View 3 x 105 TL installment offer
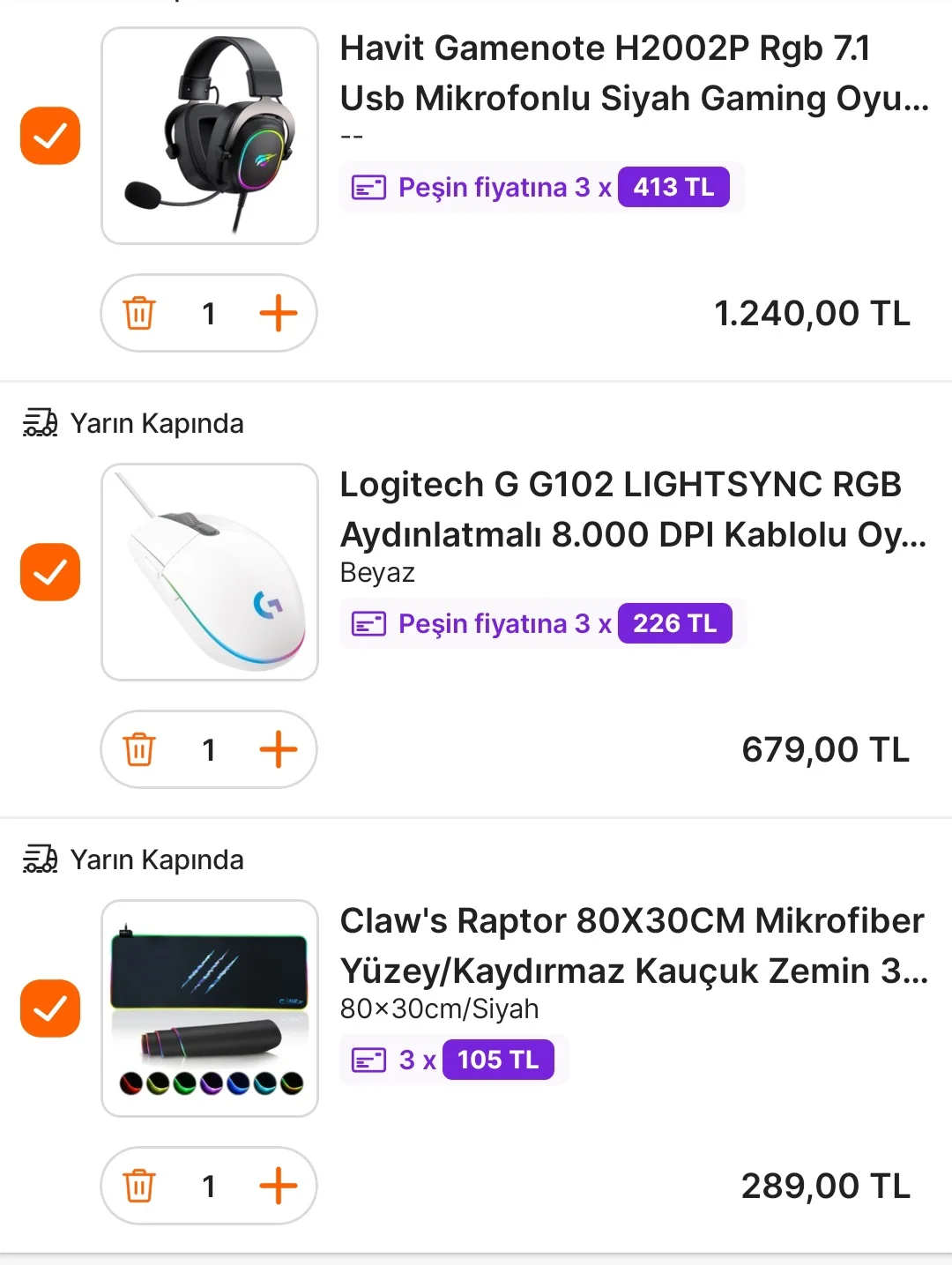Viewport: 952px width, 1265px height. pyautogui.click(x=454, y=1060)
